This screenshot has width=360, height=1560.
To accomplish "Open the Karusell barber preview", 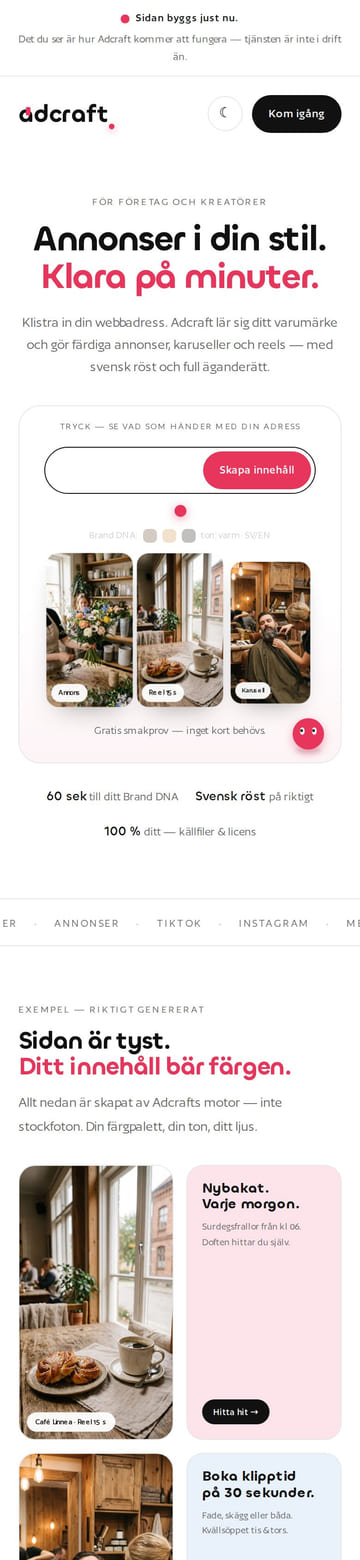I will (x=270, y=632).
